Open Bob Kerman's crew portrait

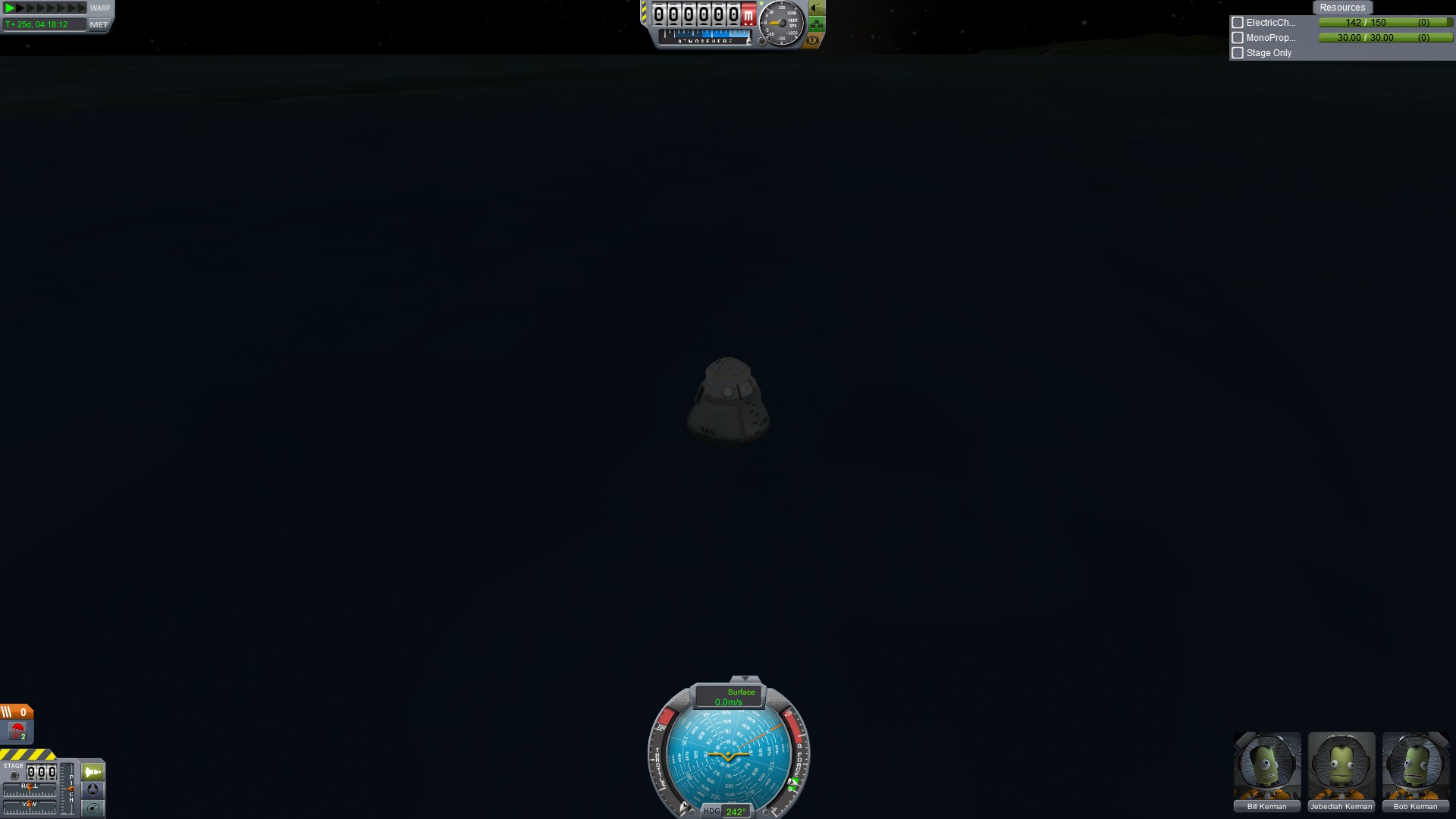(x=1415, y=766)
